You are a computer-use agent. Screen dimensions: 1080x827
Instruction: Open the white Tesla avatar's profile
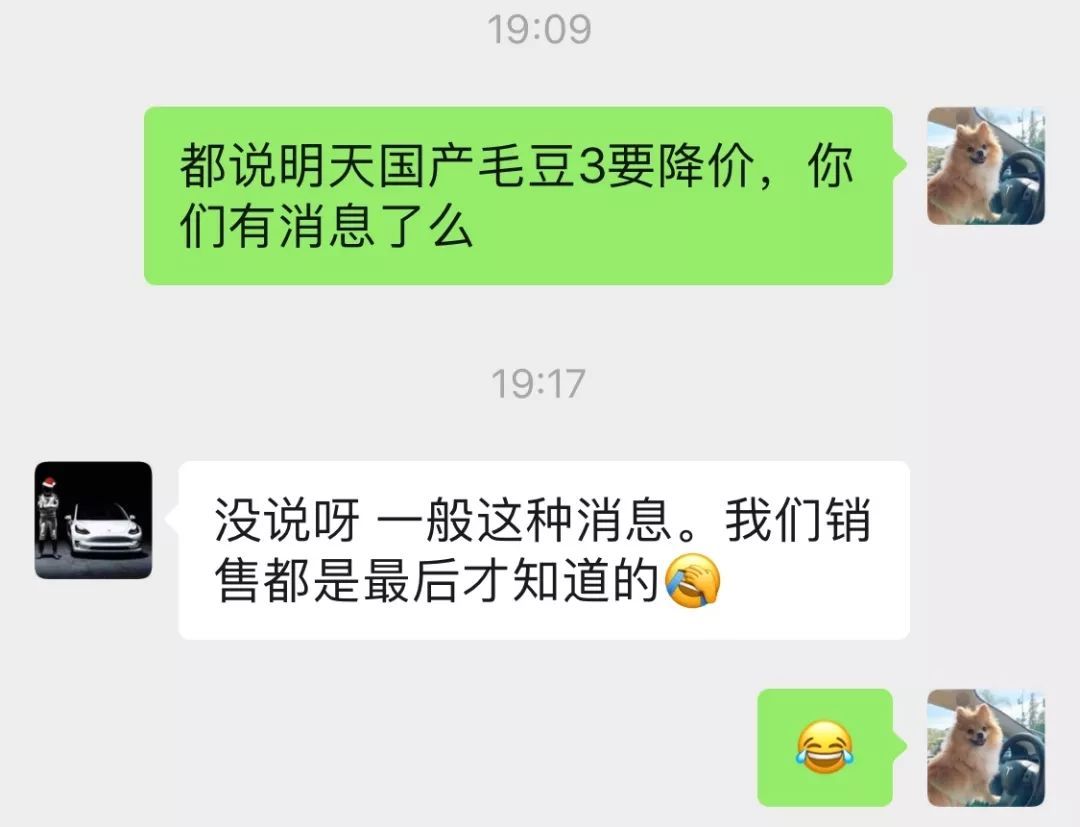tap(93, 520)
